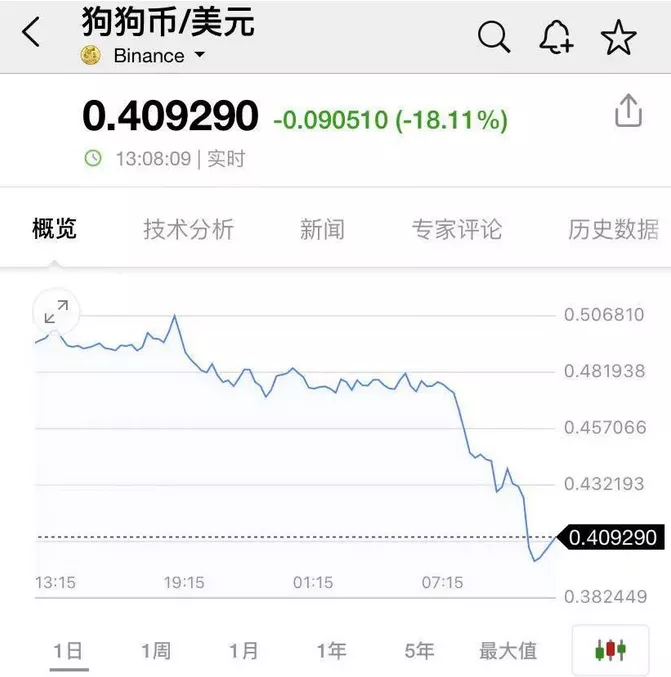Show the 1月 chart range
This screenshot has height=677, width=671.
[x=244, y=651]
